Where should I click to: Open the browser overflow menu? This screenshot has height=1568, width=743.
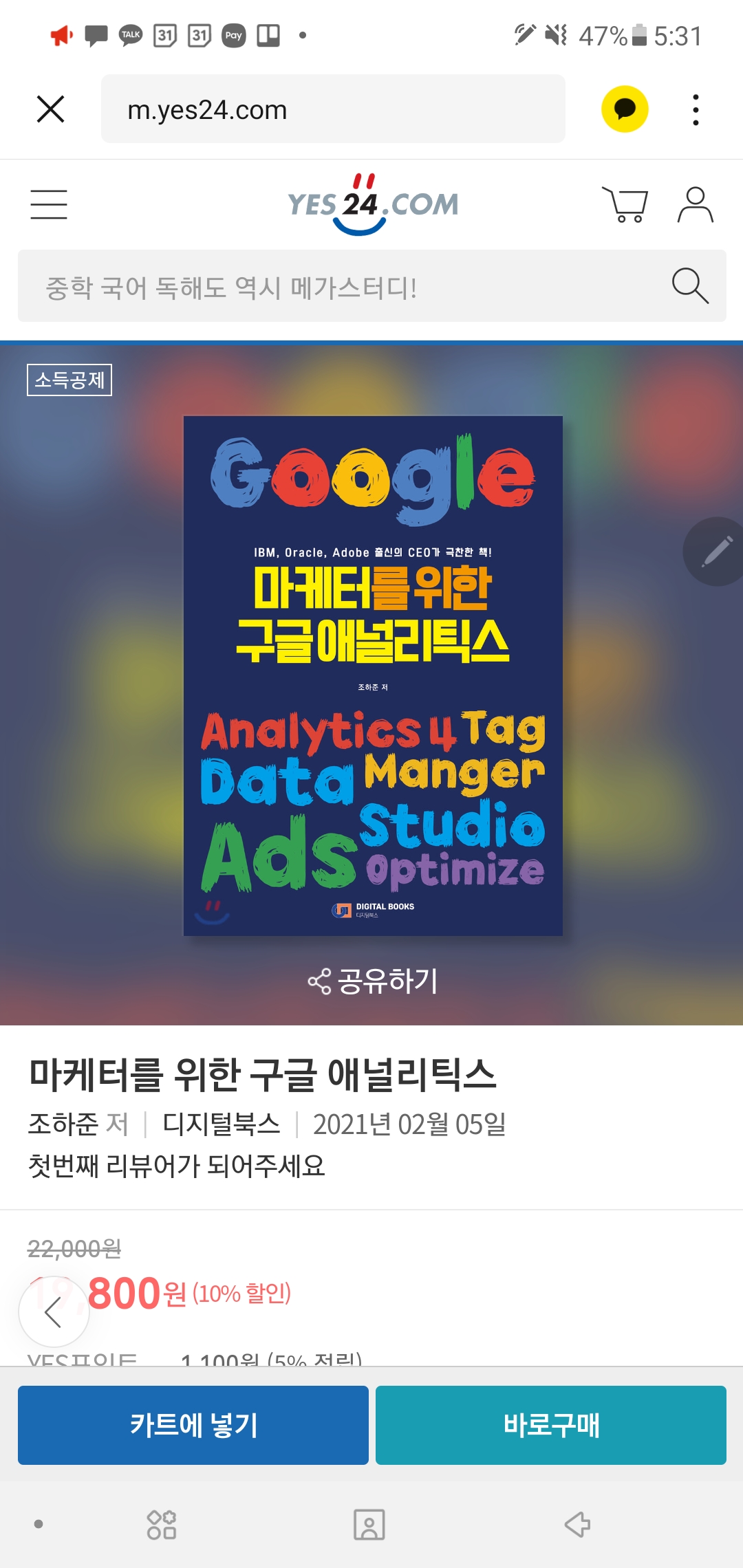point(696,109)
